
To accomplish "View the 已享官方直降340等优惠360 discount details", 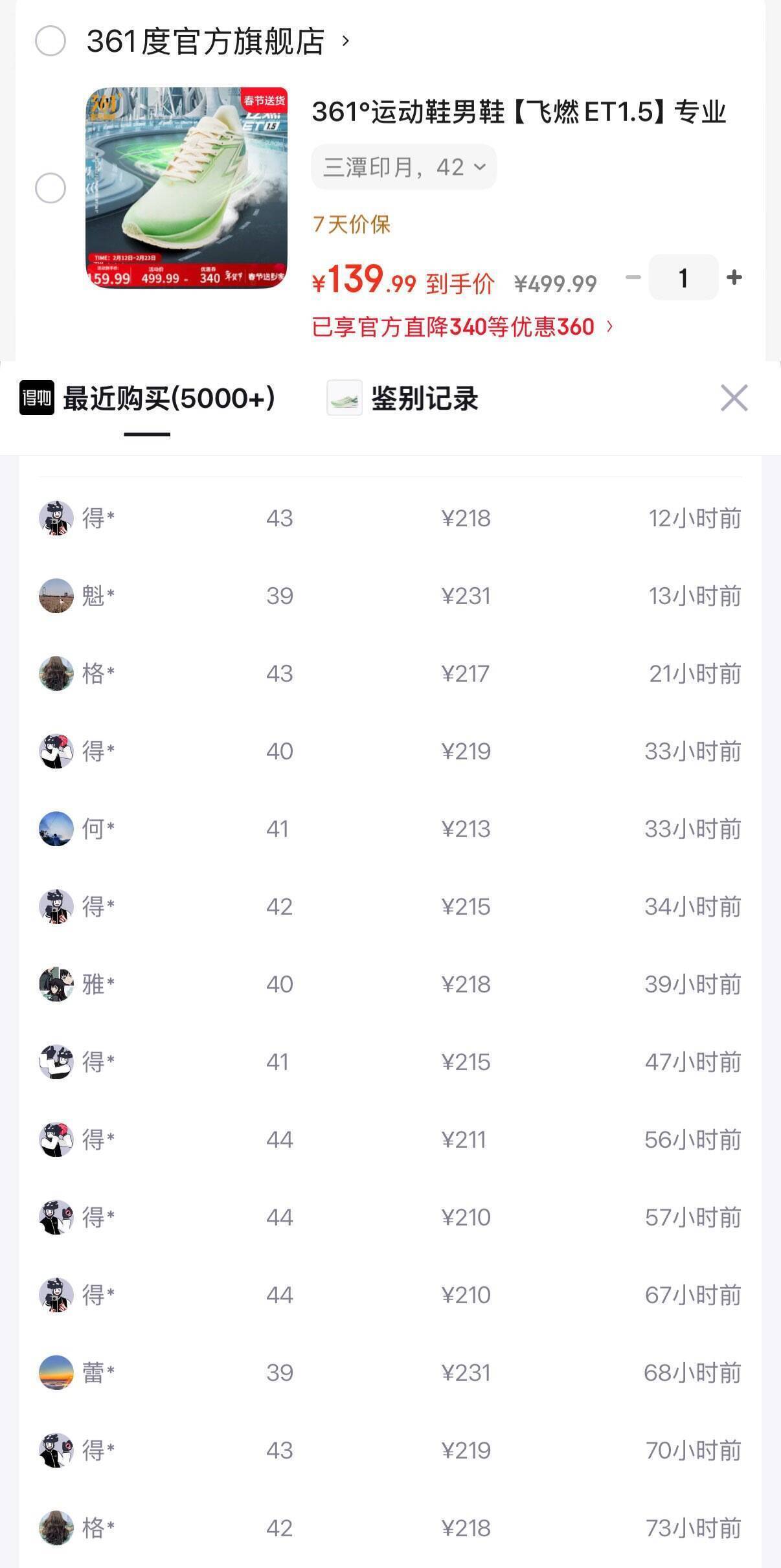I will click(x=462, y=327).
